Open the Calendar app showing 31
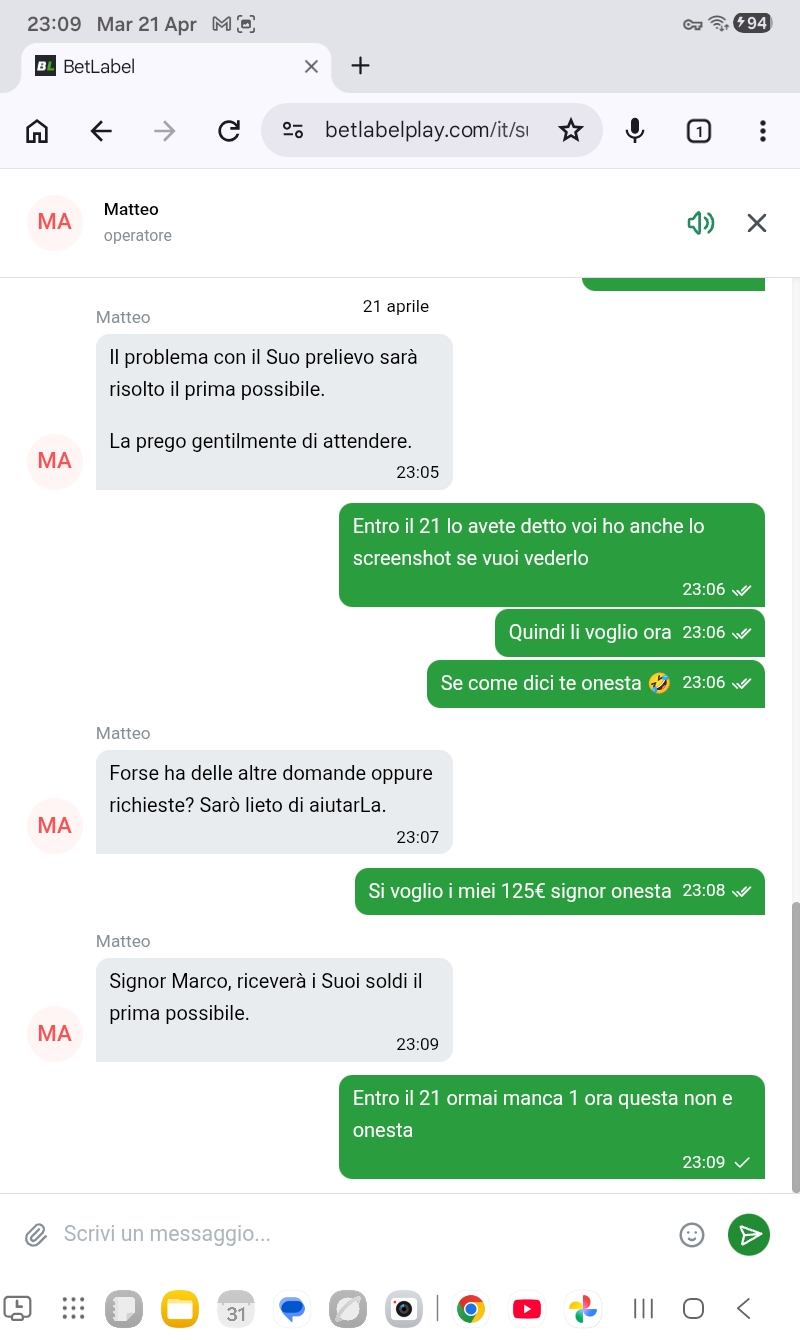This screenshot has height=1340, width=800. coord(235,1308)
